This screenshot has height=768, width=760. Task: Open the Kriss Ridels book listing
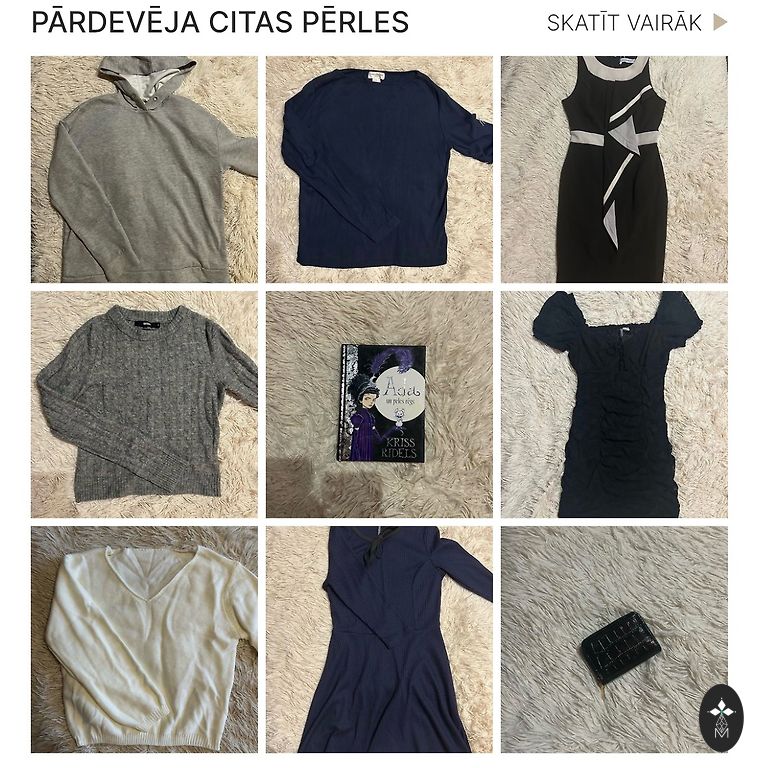tap(380, 404)
